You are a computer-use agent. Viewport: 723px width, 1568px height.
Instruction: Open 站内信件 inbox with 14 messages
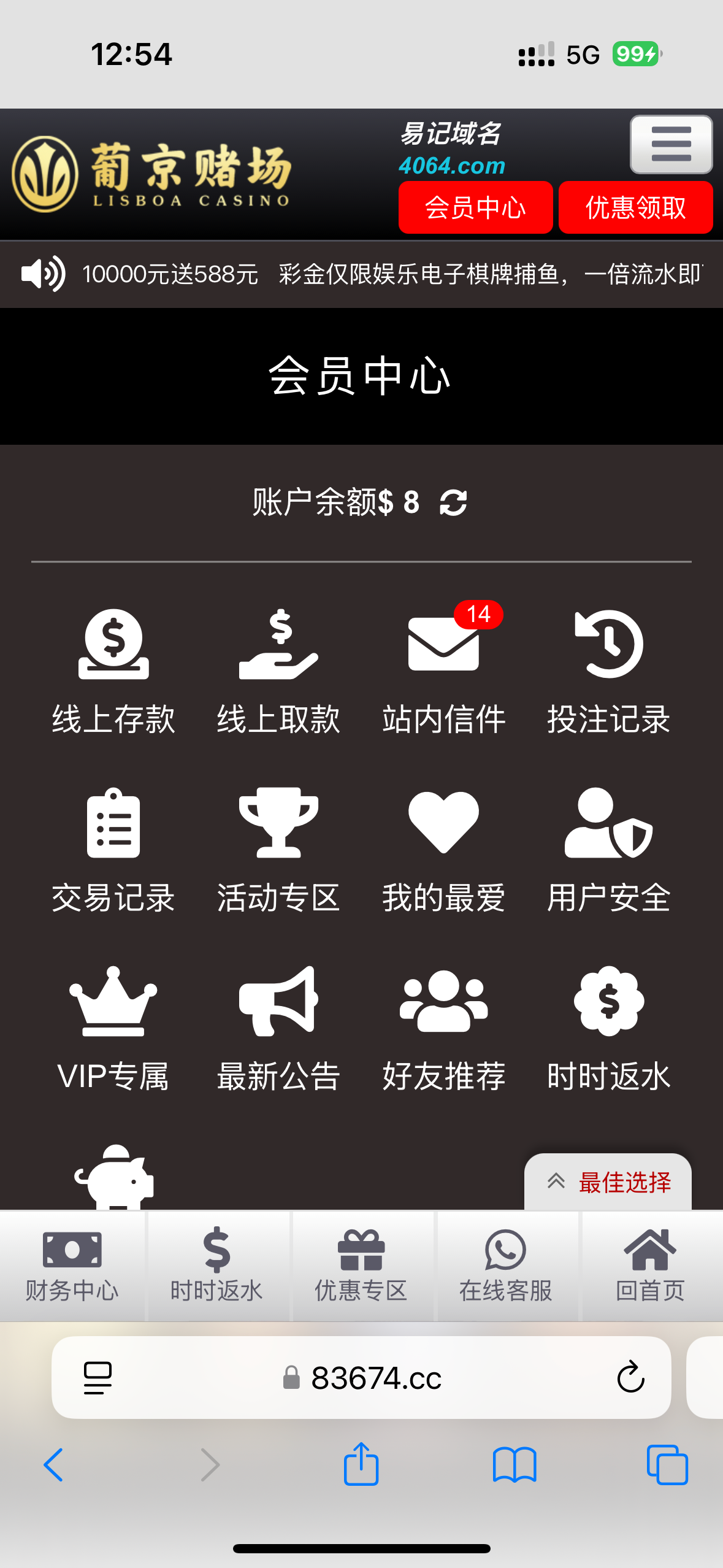tap(443, 672)
